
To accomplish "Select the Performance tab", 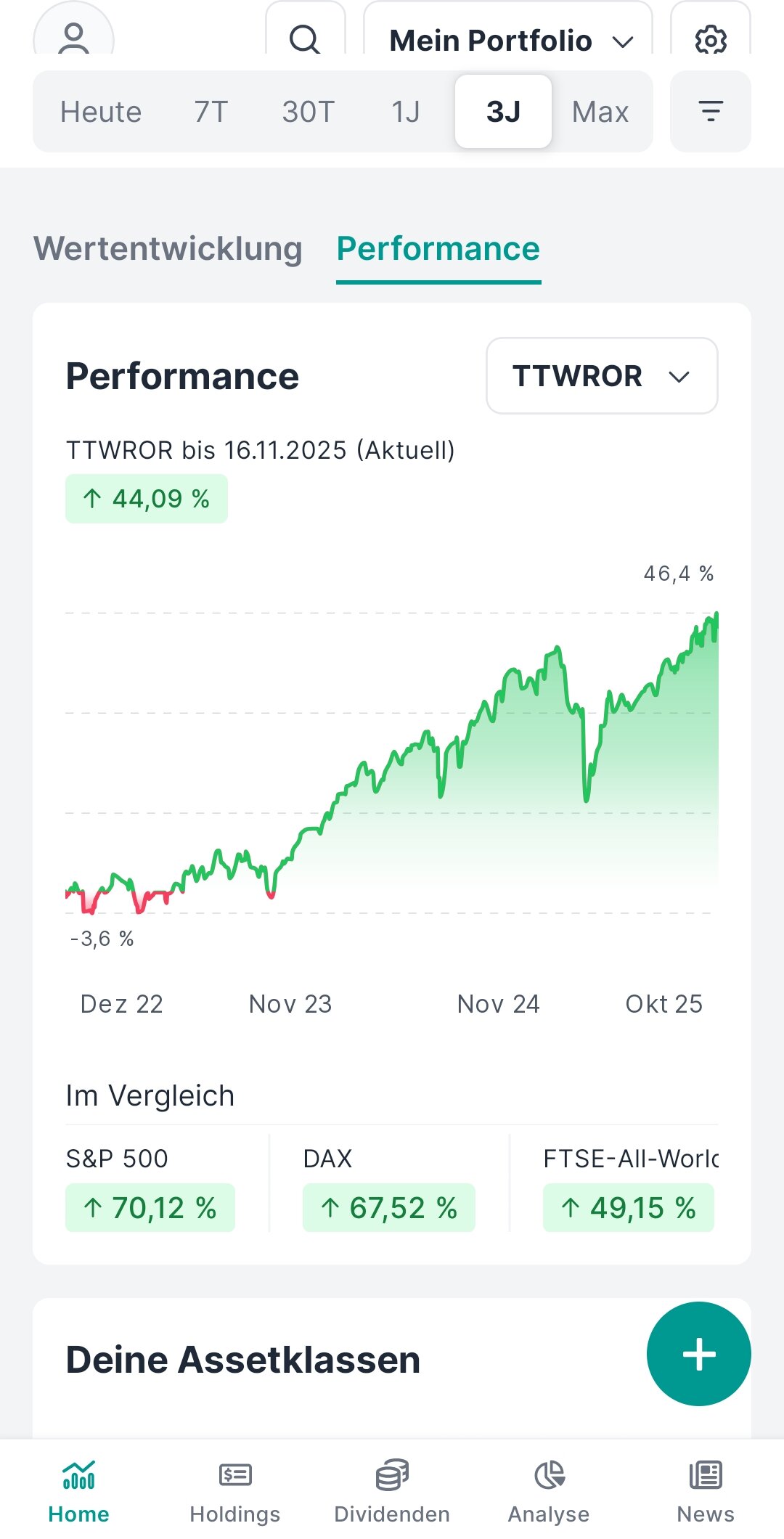I will click(438, 249).
